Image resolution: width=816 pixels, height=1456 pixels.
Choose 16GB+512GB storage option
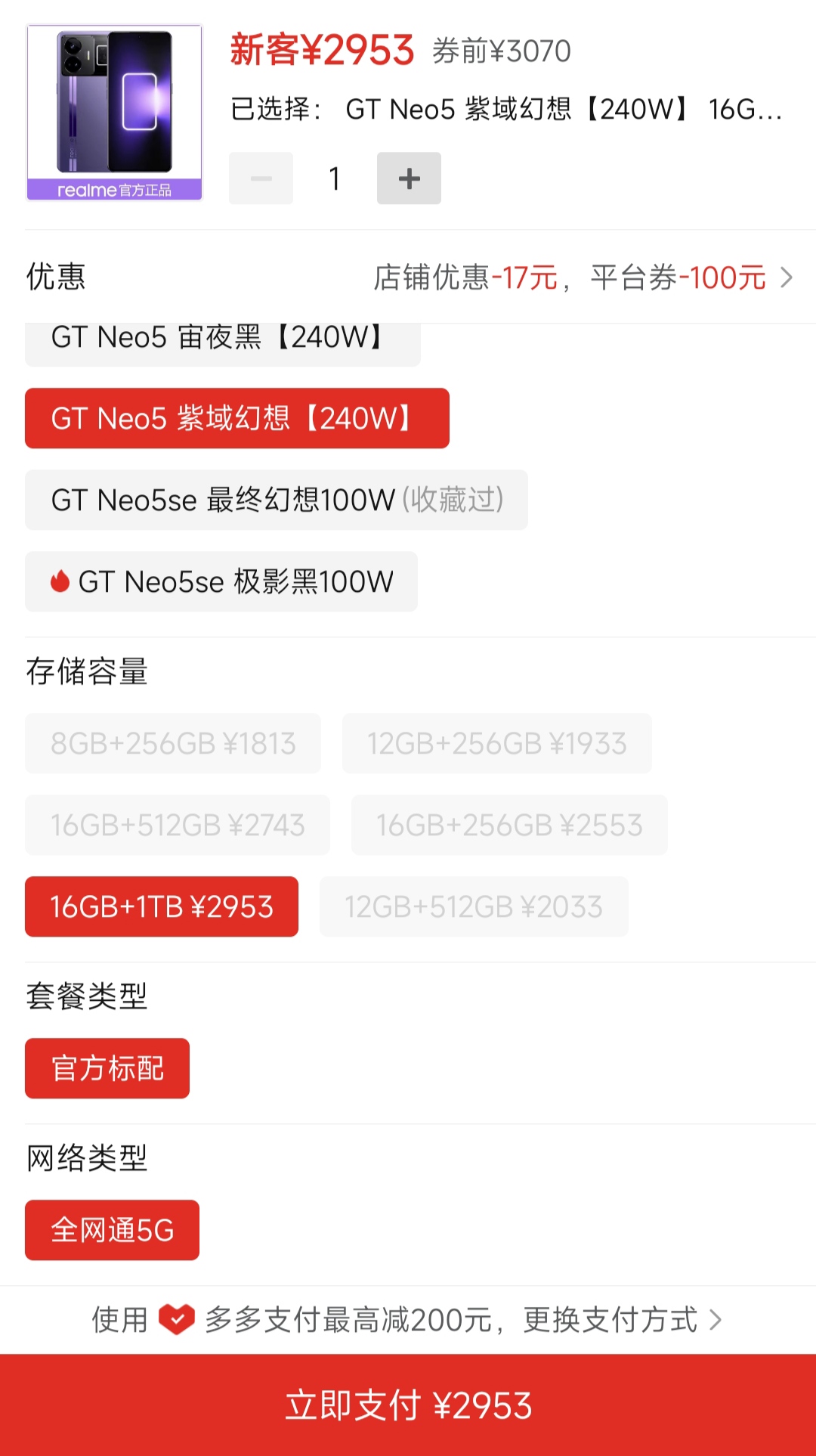[x=177, y=825]
